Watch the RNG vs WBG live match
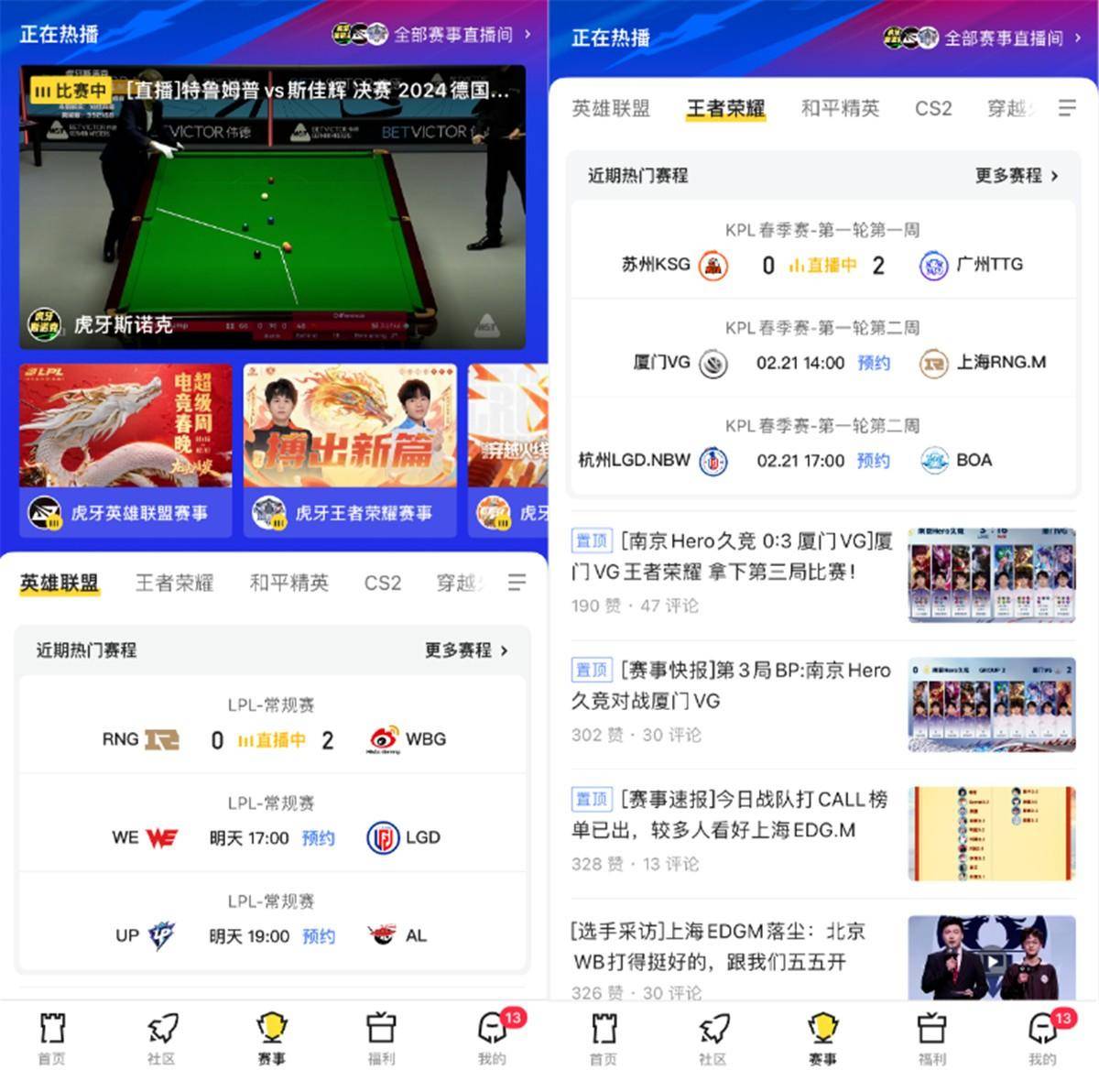 point(272,740)
